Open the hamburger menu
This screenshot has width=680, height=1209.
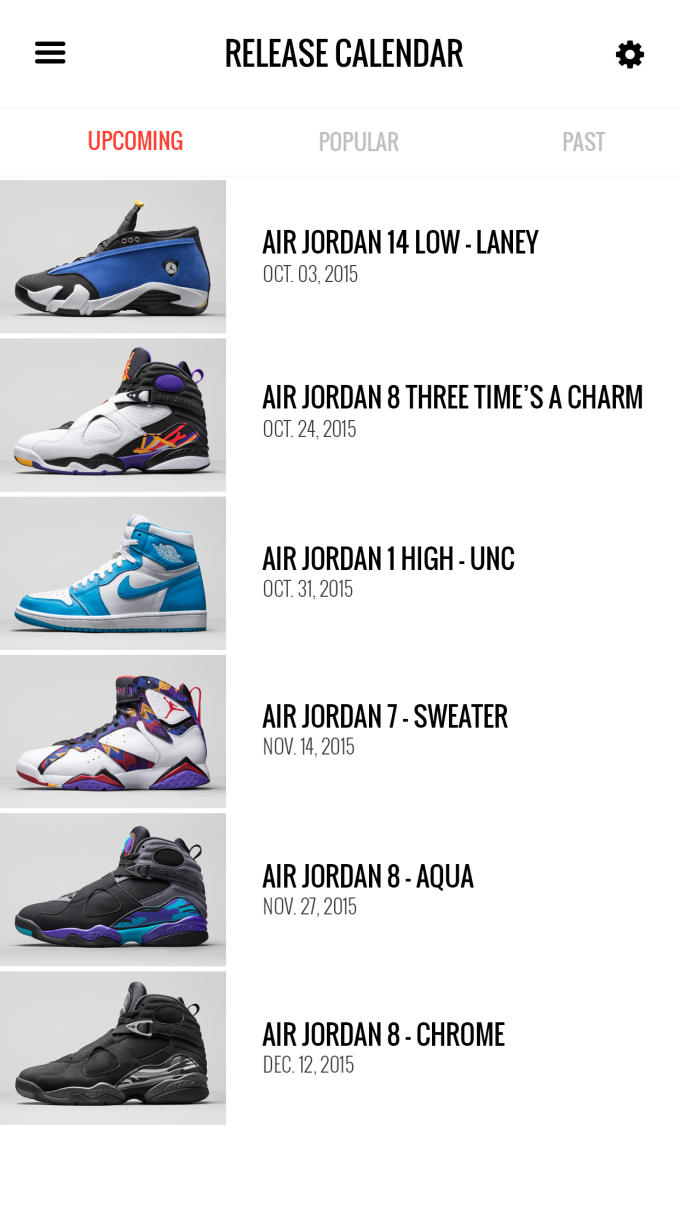[x=50, y=53]
